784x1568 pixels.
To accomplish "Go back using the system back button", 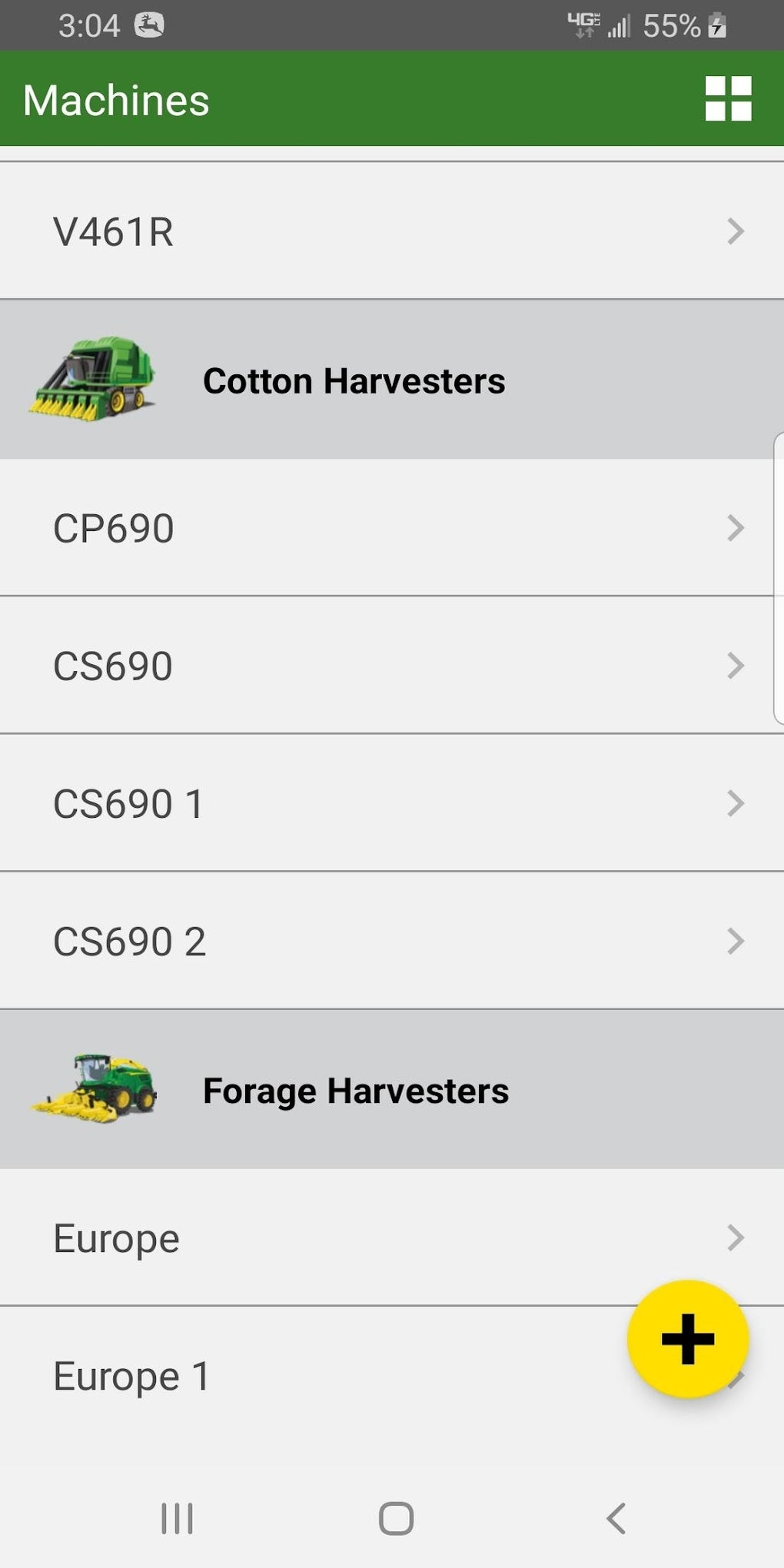I will (x=616, y=1518).
